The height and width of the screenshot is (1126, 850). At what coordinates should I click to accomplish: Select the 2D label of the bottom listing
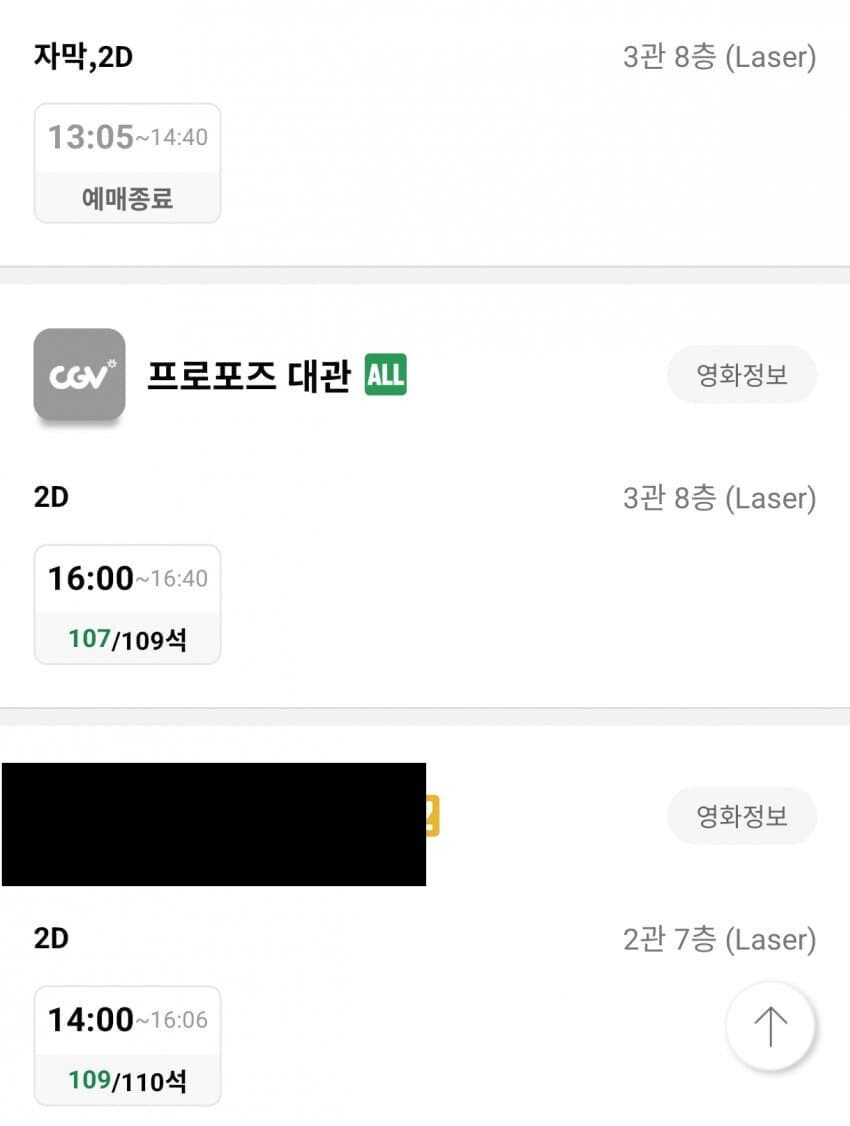click(x=49, y=938)
